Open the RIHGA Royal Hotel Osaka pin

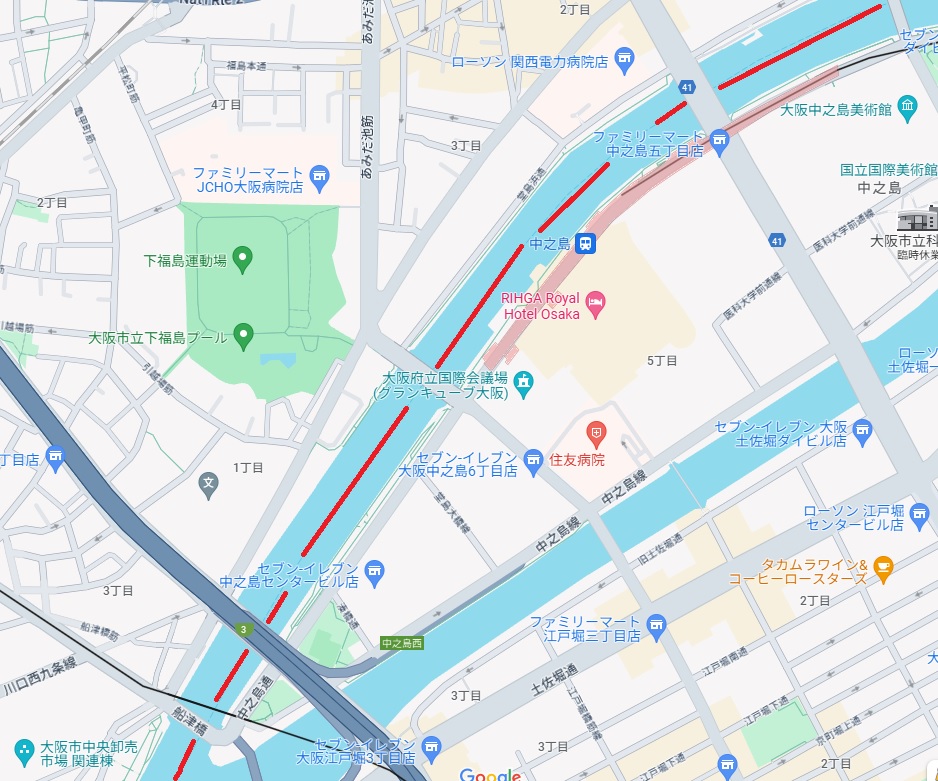pos(596,301)
